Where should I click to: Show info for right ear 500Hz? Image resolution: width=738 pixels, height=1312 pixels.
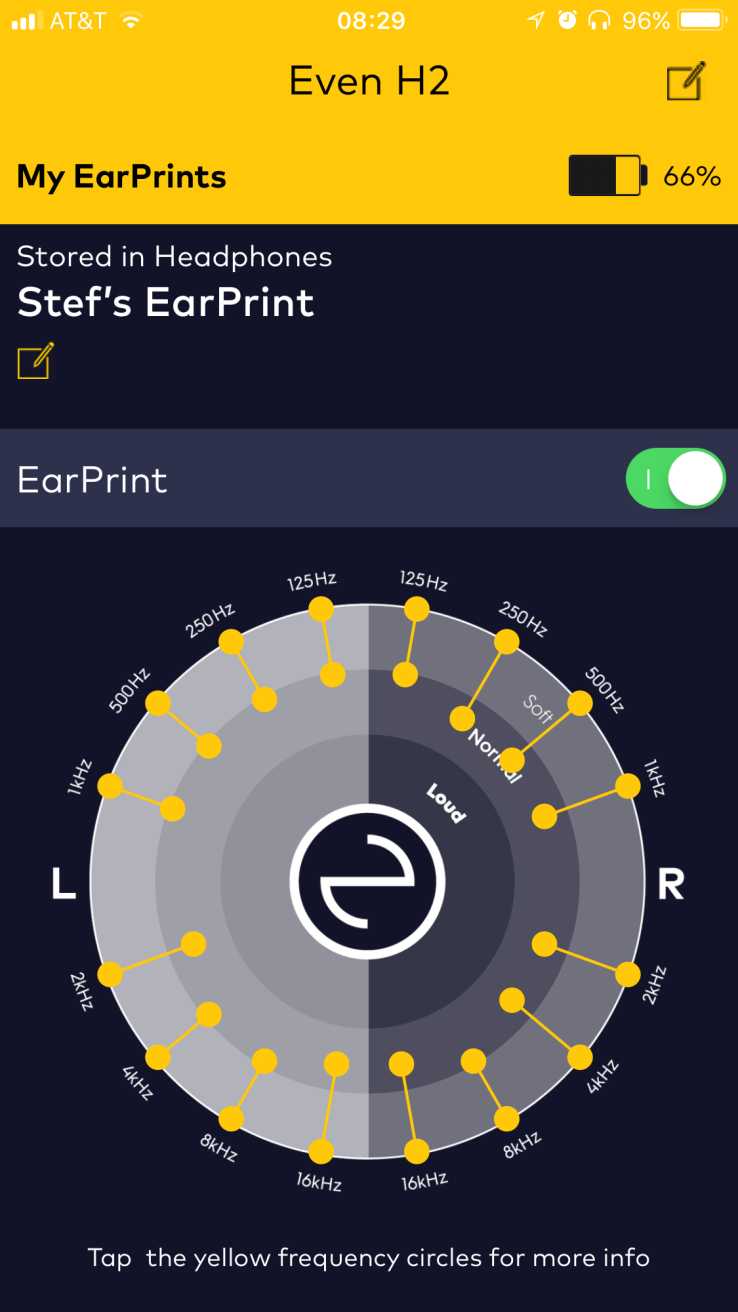pyautogui.click(x=580, y=703)
